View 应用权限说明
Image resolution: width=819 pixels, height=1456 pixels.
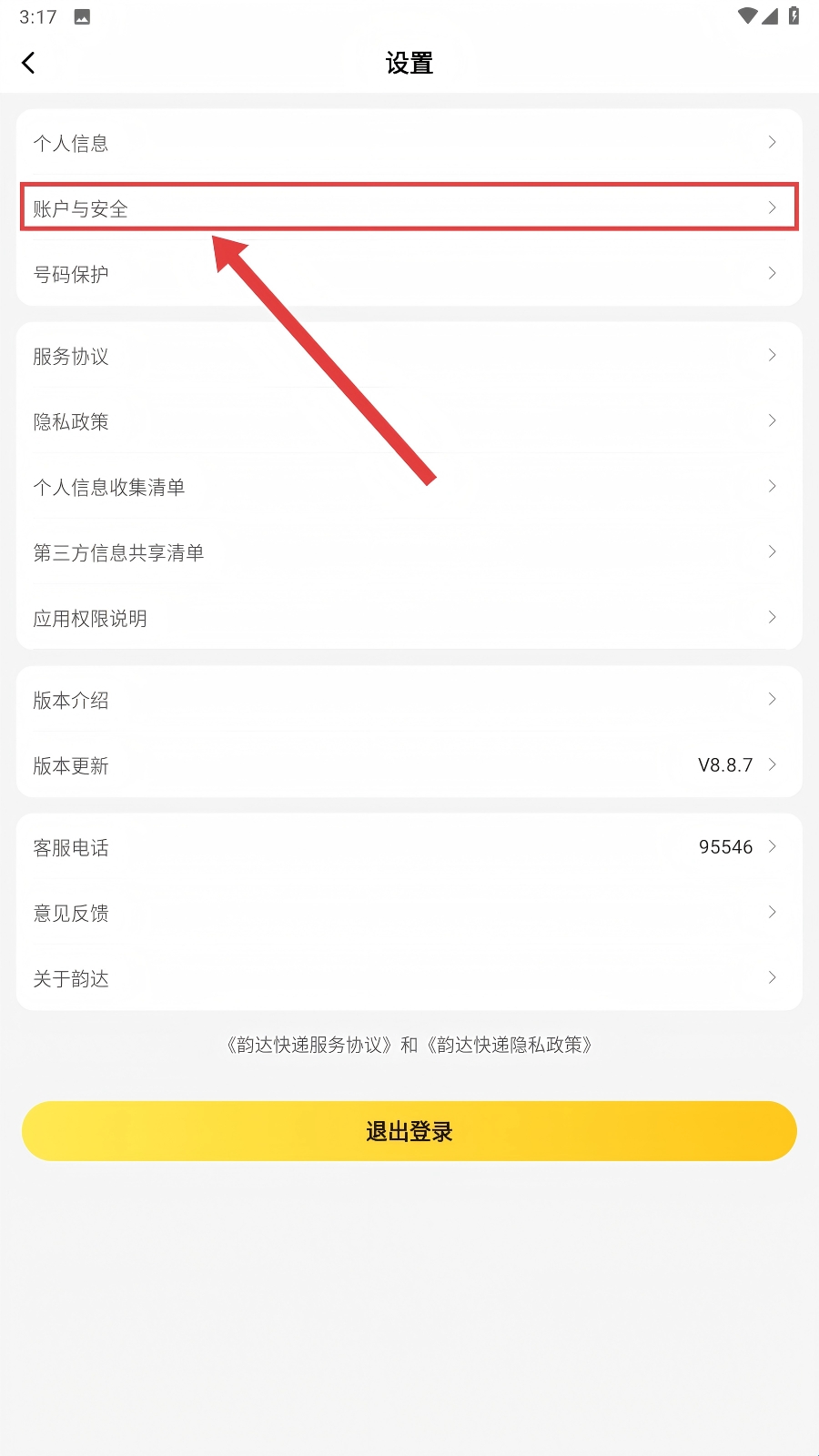point(409,618)
